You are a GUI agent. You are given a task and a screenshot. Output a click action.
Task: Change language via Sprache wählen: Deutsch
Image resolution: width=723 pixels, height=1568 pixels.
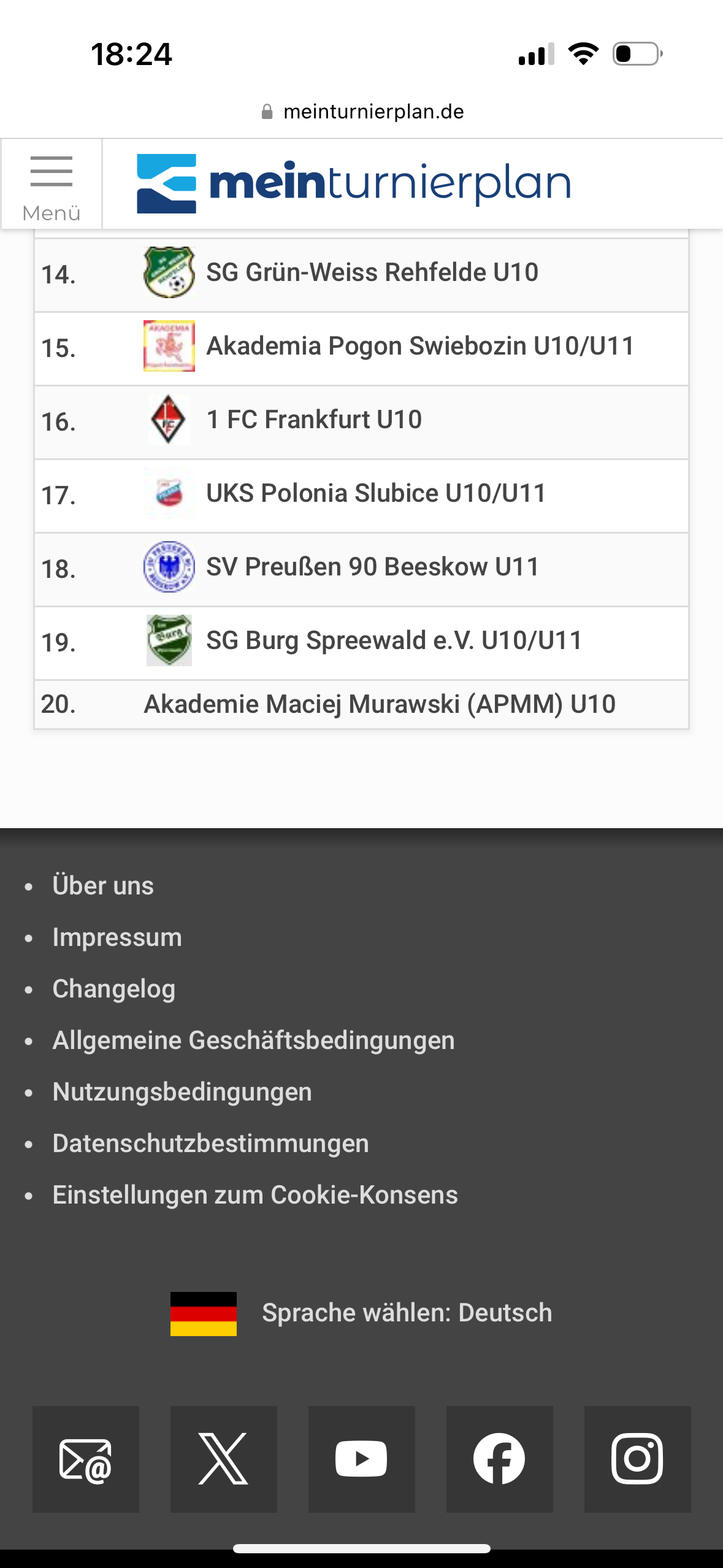click(361, 1313)
